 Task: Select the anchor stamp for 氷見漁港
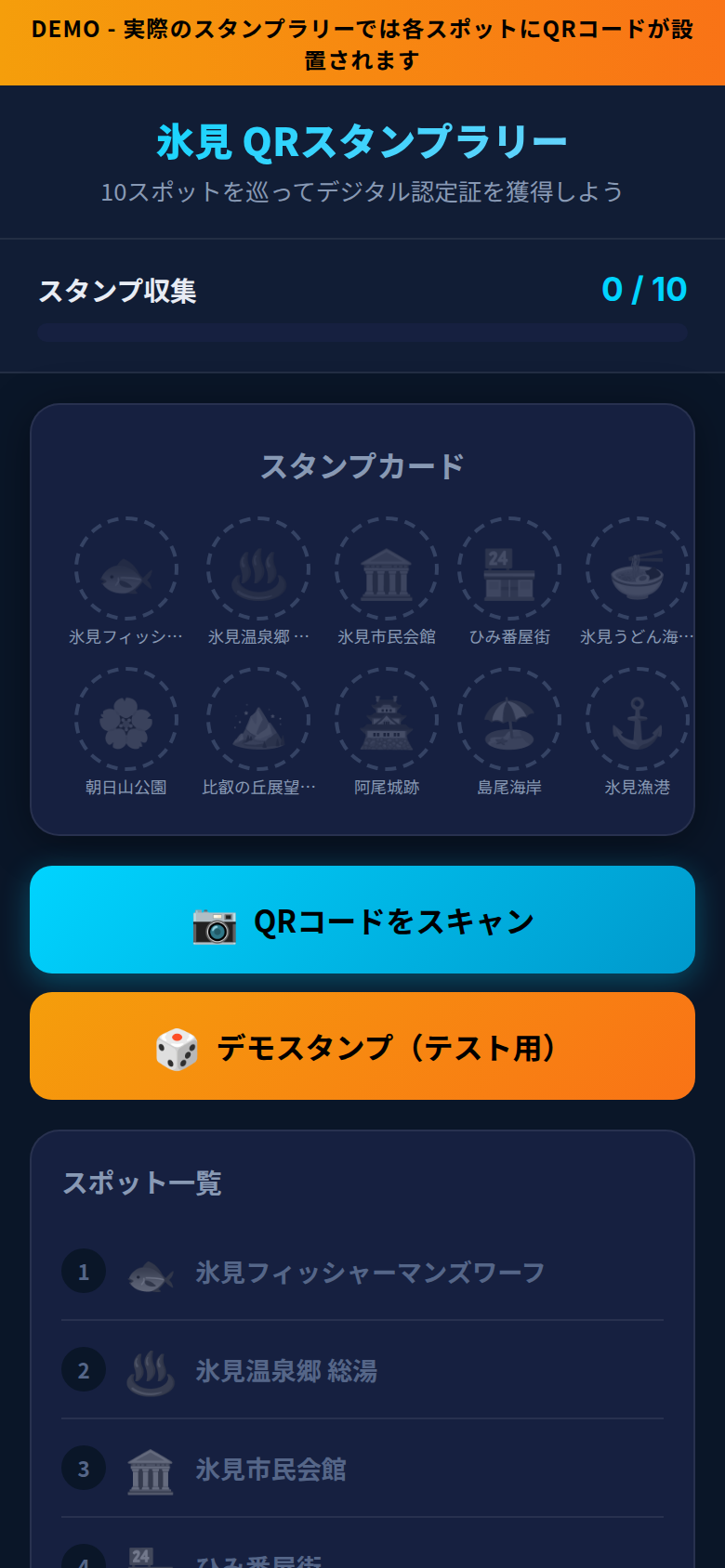pos(637,720)
